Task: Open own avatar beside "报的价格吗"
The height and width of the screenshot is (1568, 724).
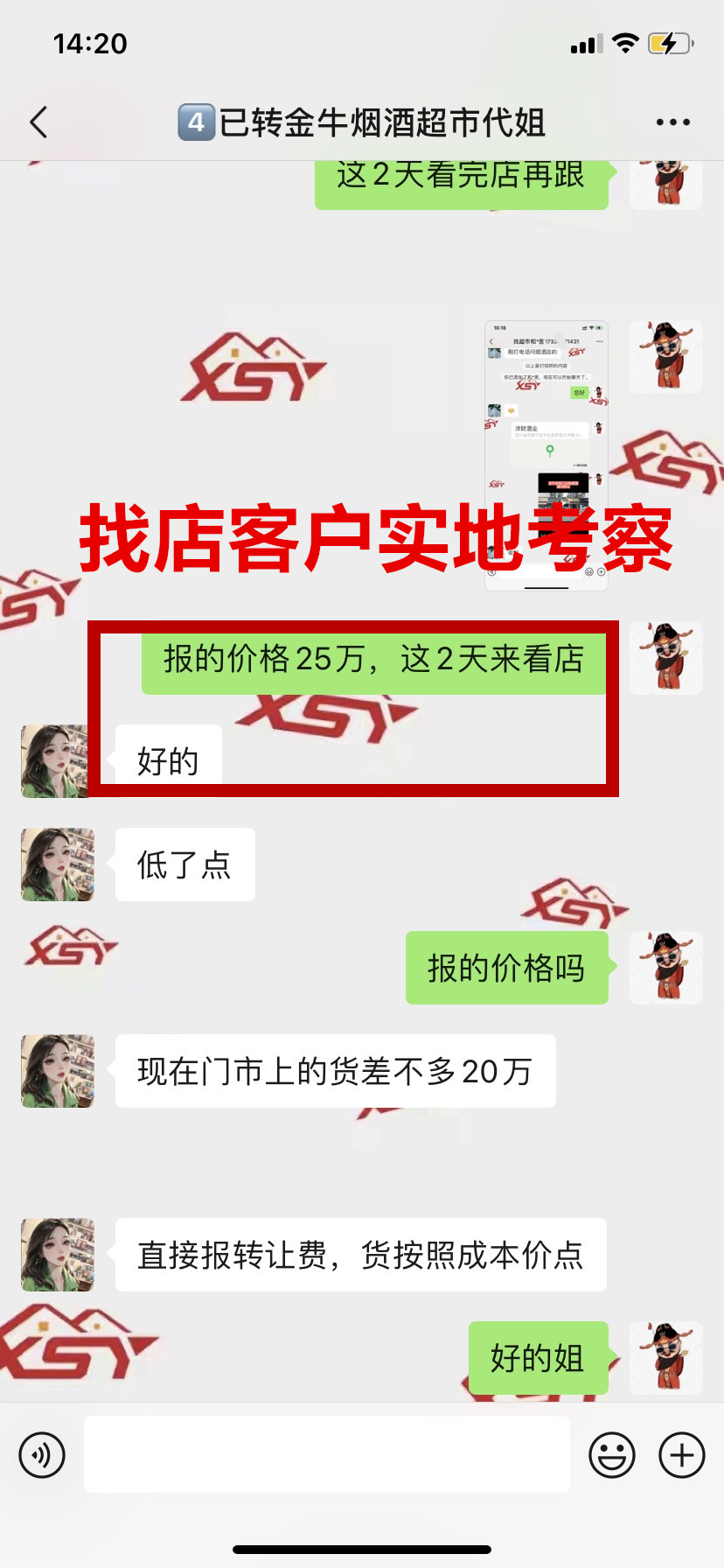Action: click(x=665, y=968)
